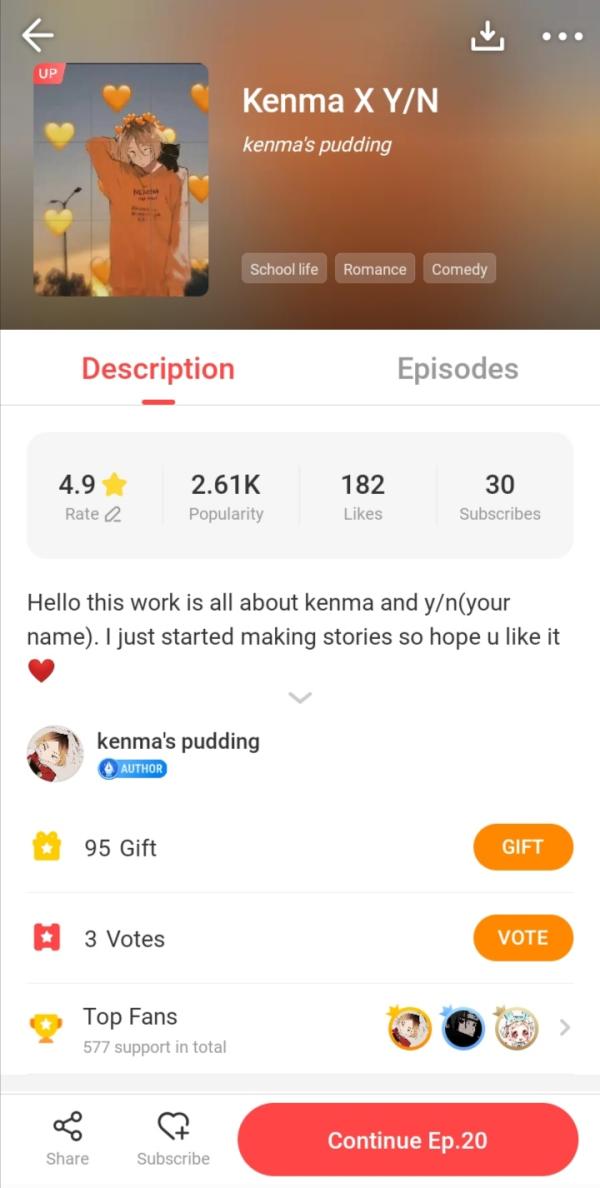Download this story for offline reading
600x1188 pixels.
point(487,36)
